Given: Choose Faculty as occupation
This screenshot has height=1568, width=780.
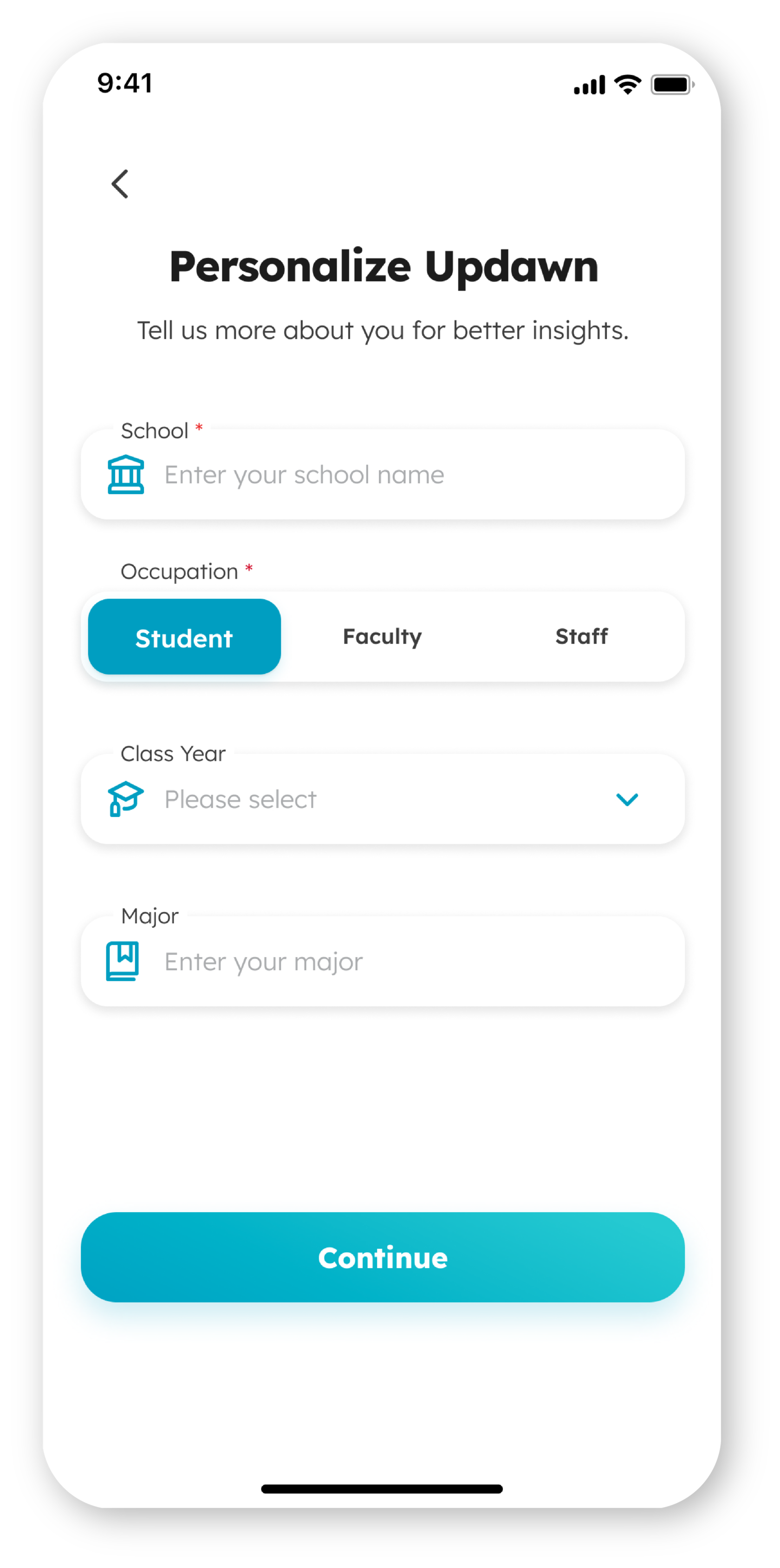Looking at the screenshot, I should point(382,637).
